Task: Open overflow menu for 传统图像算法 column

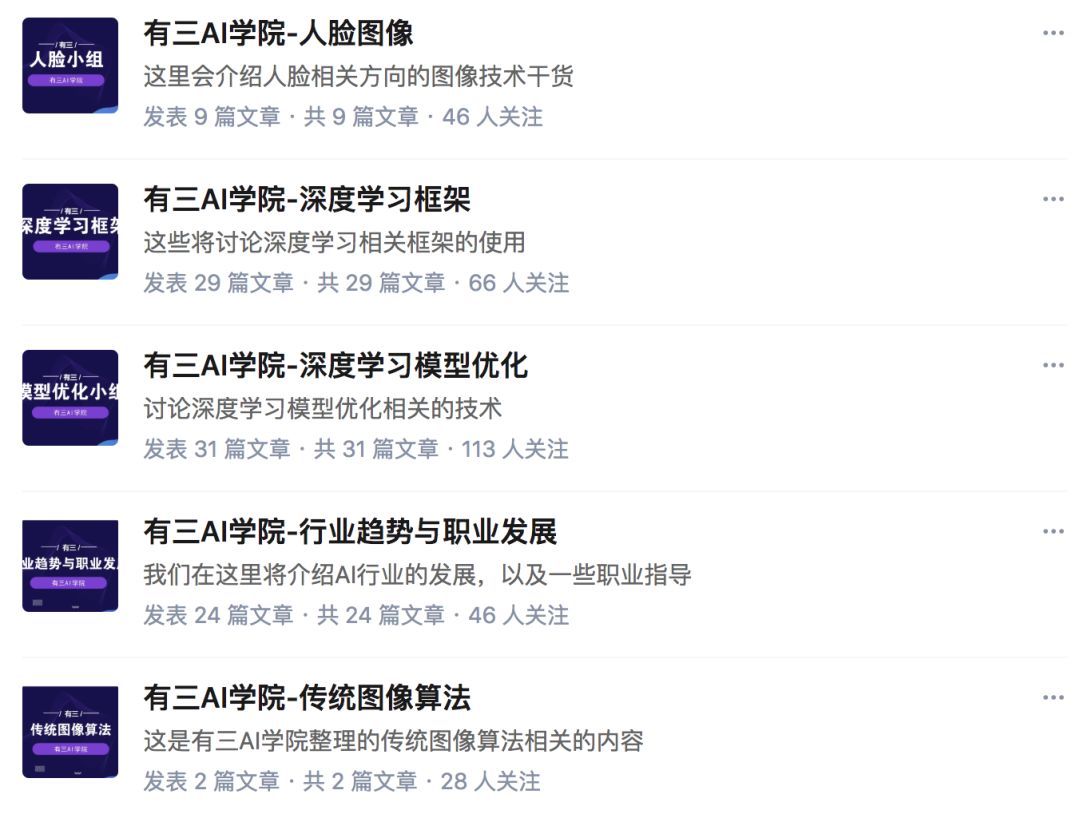Action: [1053, 697]
